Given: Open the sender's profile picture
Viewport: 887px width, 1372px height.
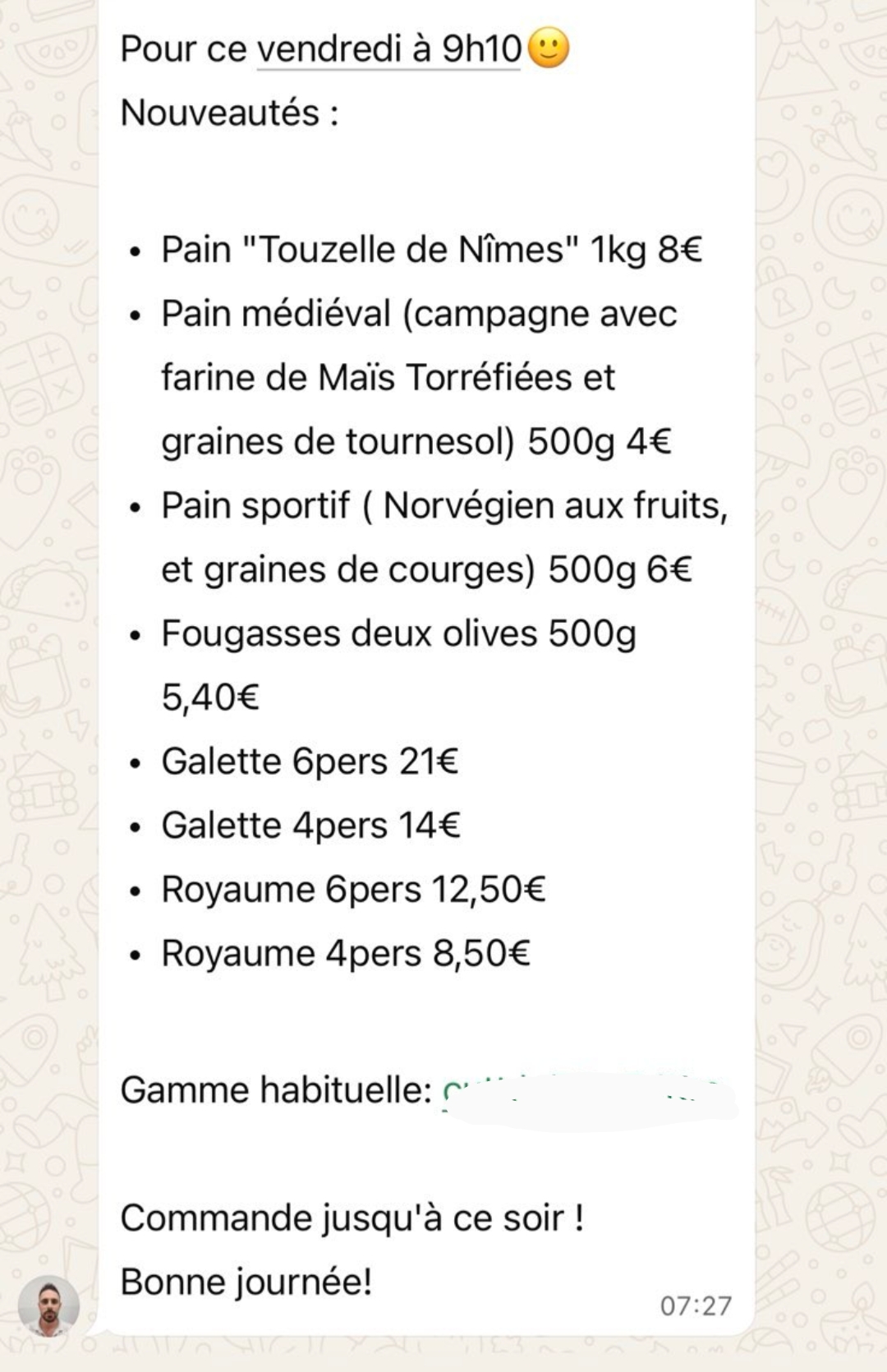Looking at the screenshot, I should click(48, 1305).
